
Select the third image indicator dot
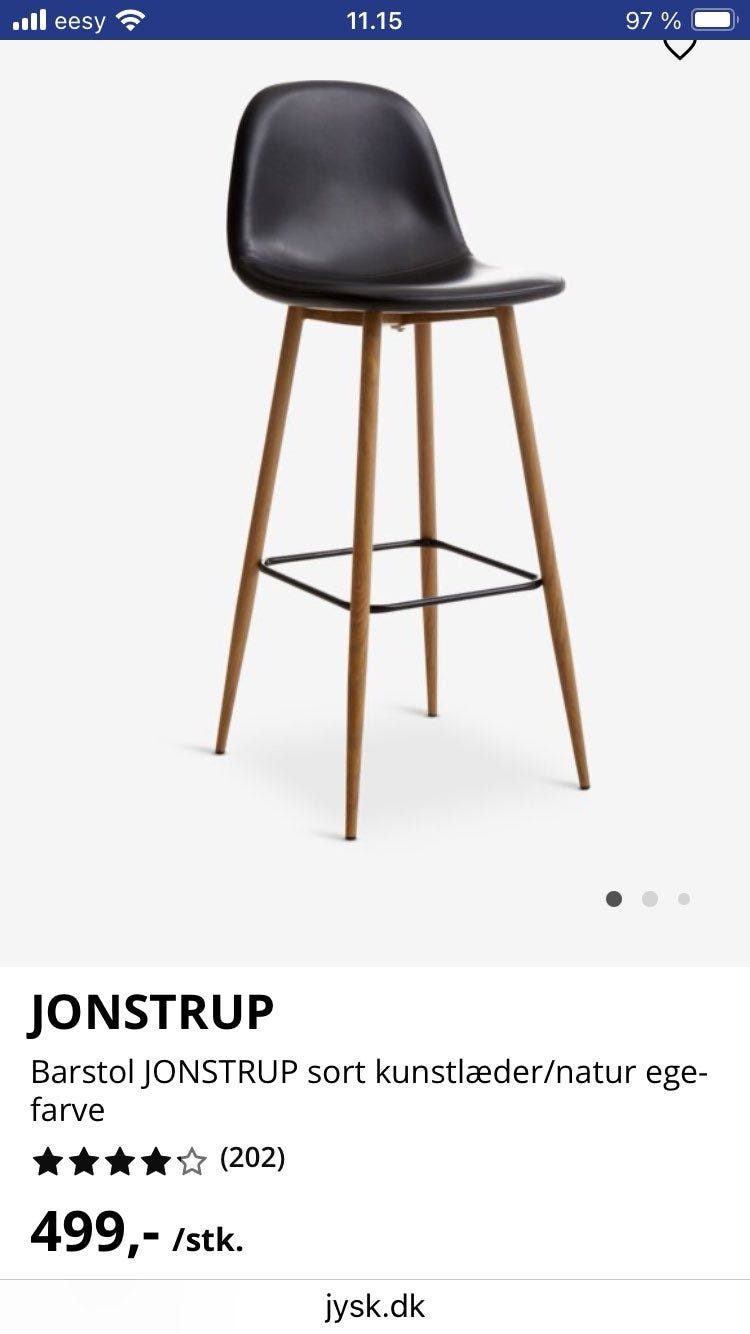pyautogui.click(x=684, y=899)
